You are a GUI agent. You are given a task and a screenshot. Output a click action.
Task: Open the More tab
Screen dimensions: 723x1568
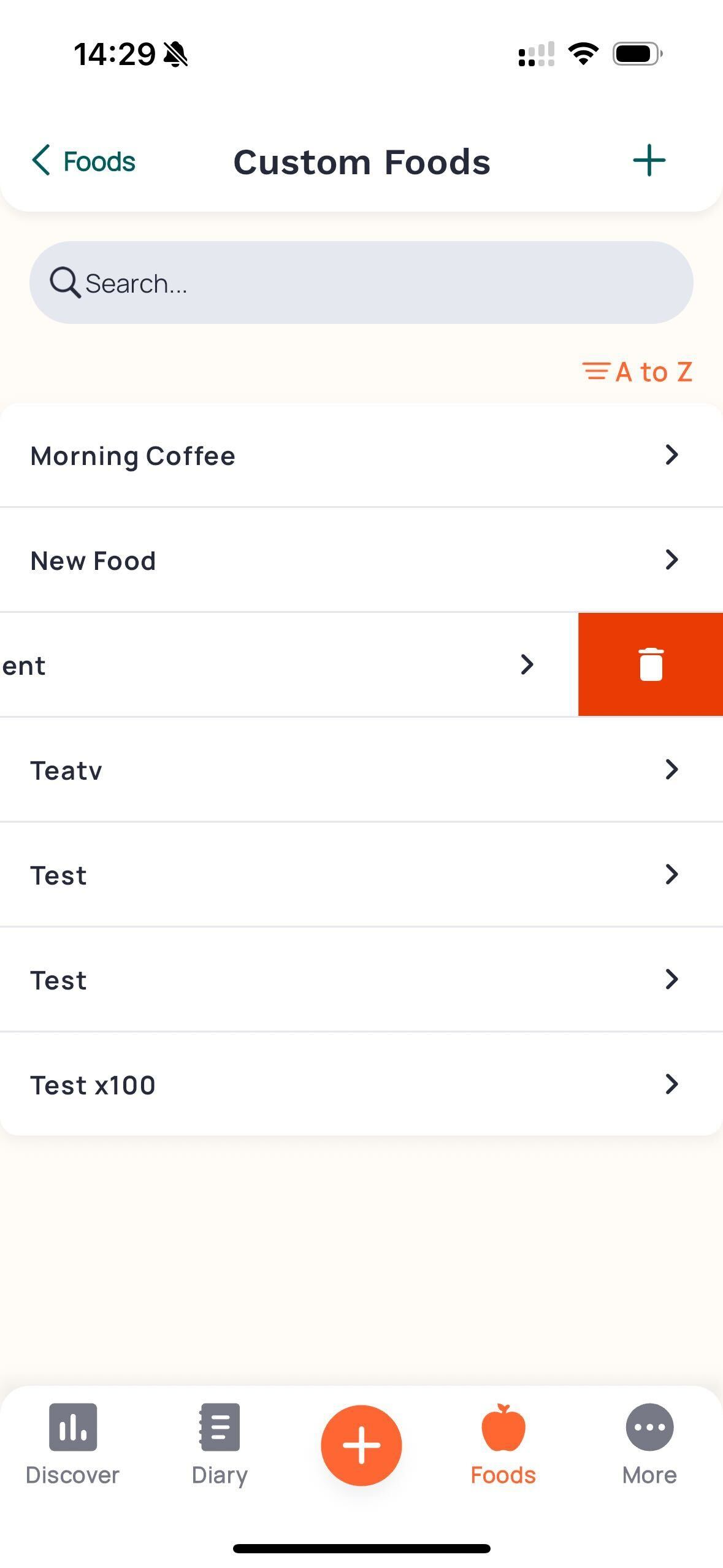pos(649,1444)
